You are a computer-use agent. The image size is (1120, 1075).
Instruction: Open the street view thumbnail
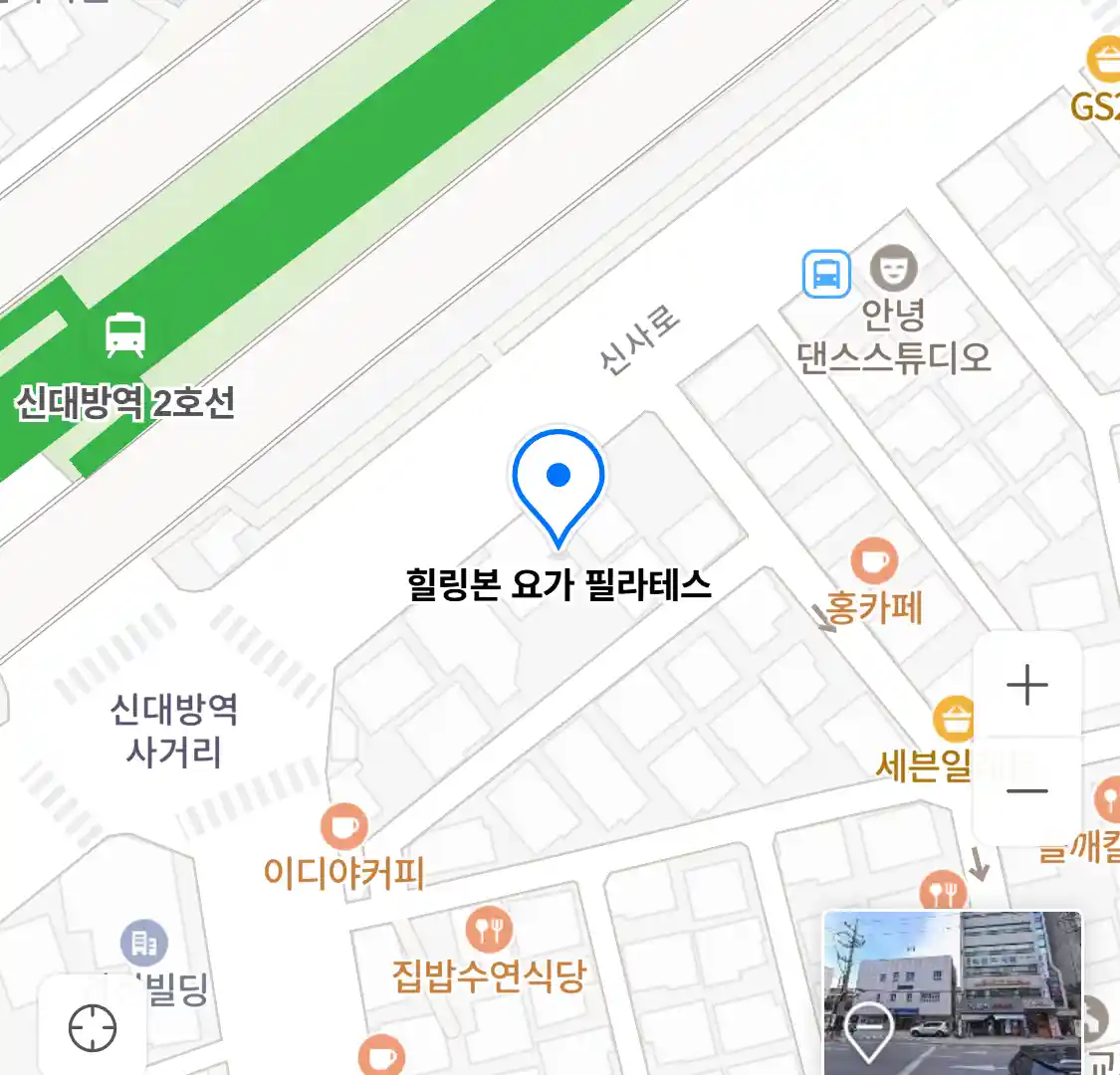(953, 992)
